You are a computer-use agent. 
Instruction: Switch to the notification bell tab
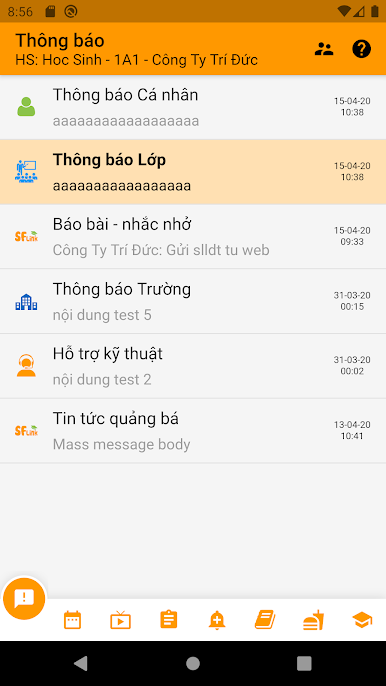click(217, 620)
